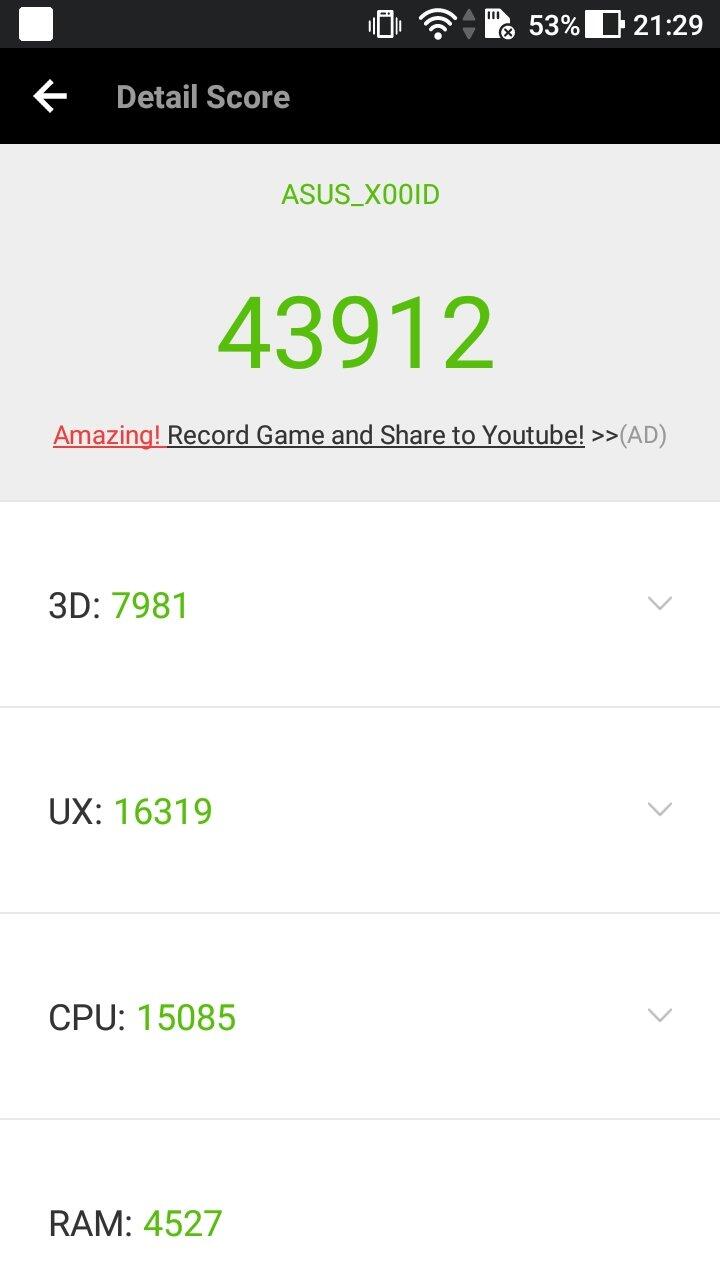Expand the CPU score section
Image resolution: width=720 pixels, height=1280 pixels.
pos(659,1016)
